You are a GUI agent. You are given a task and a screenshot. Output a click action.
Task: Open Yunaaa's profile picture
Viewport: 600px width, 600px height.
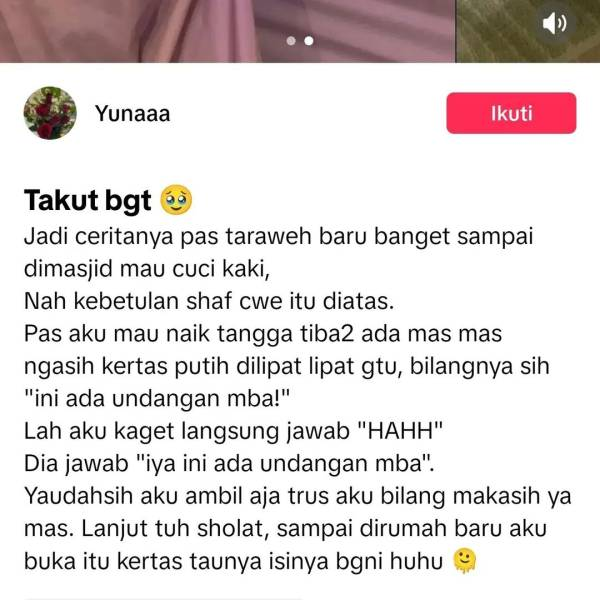(x=49, y=113)
